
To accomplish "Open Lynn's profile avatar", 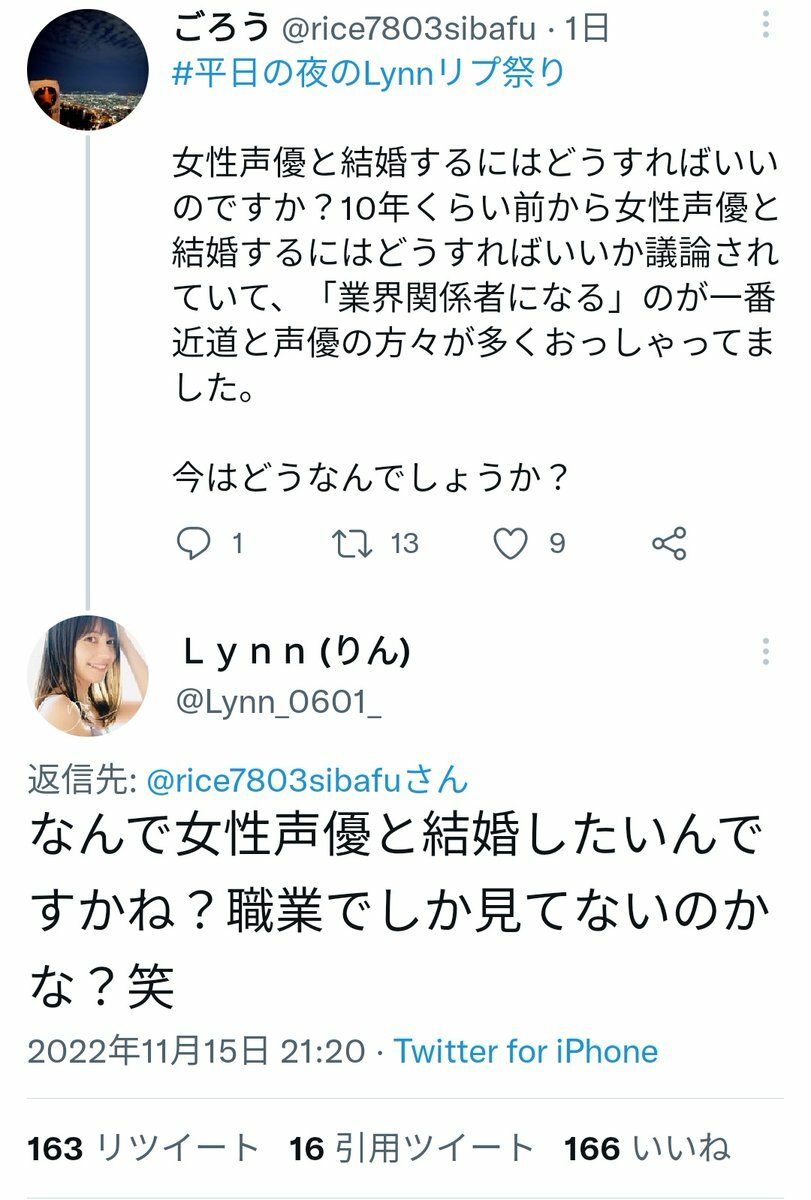I will pyautogui.click(x=88, y=676).
